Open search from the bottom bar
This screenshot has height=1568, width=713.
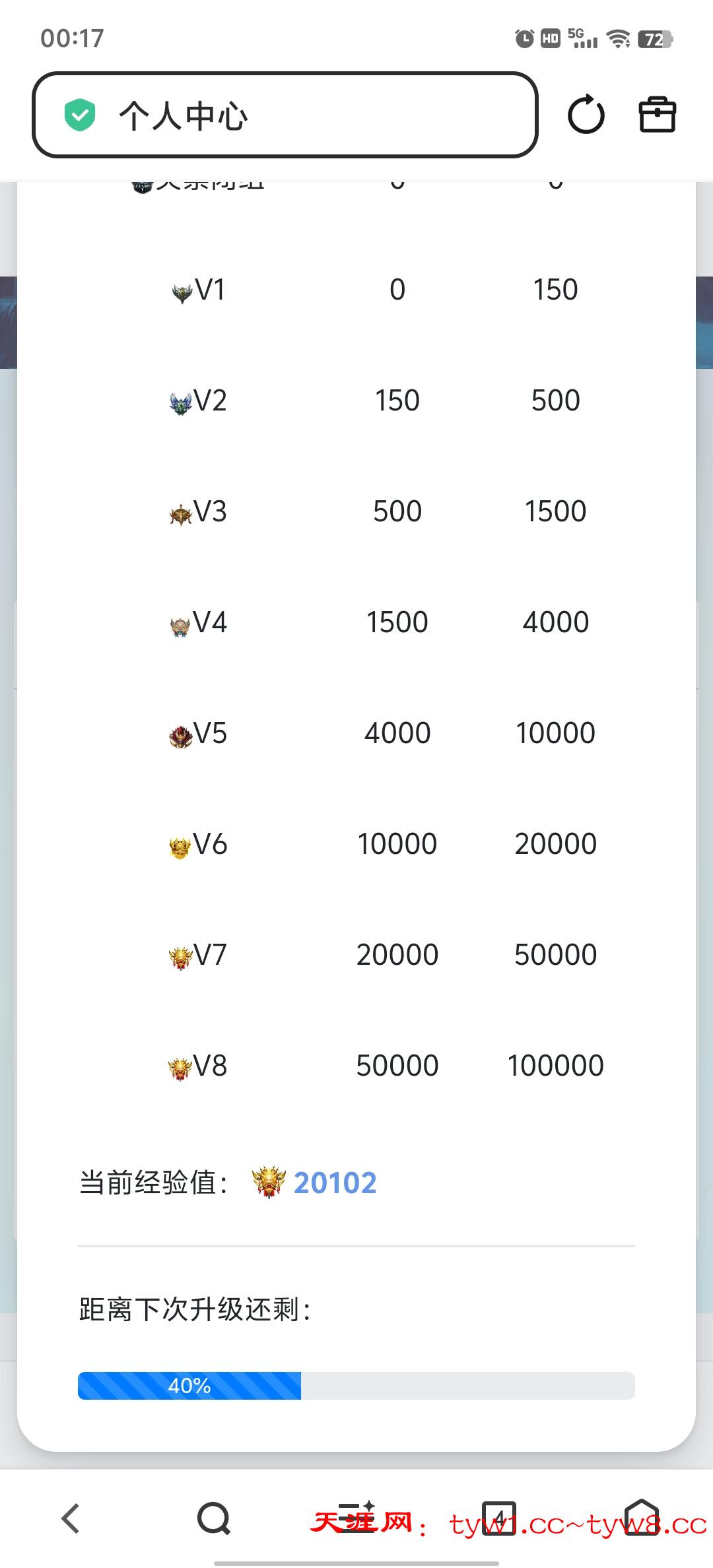[214, 1518]
